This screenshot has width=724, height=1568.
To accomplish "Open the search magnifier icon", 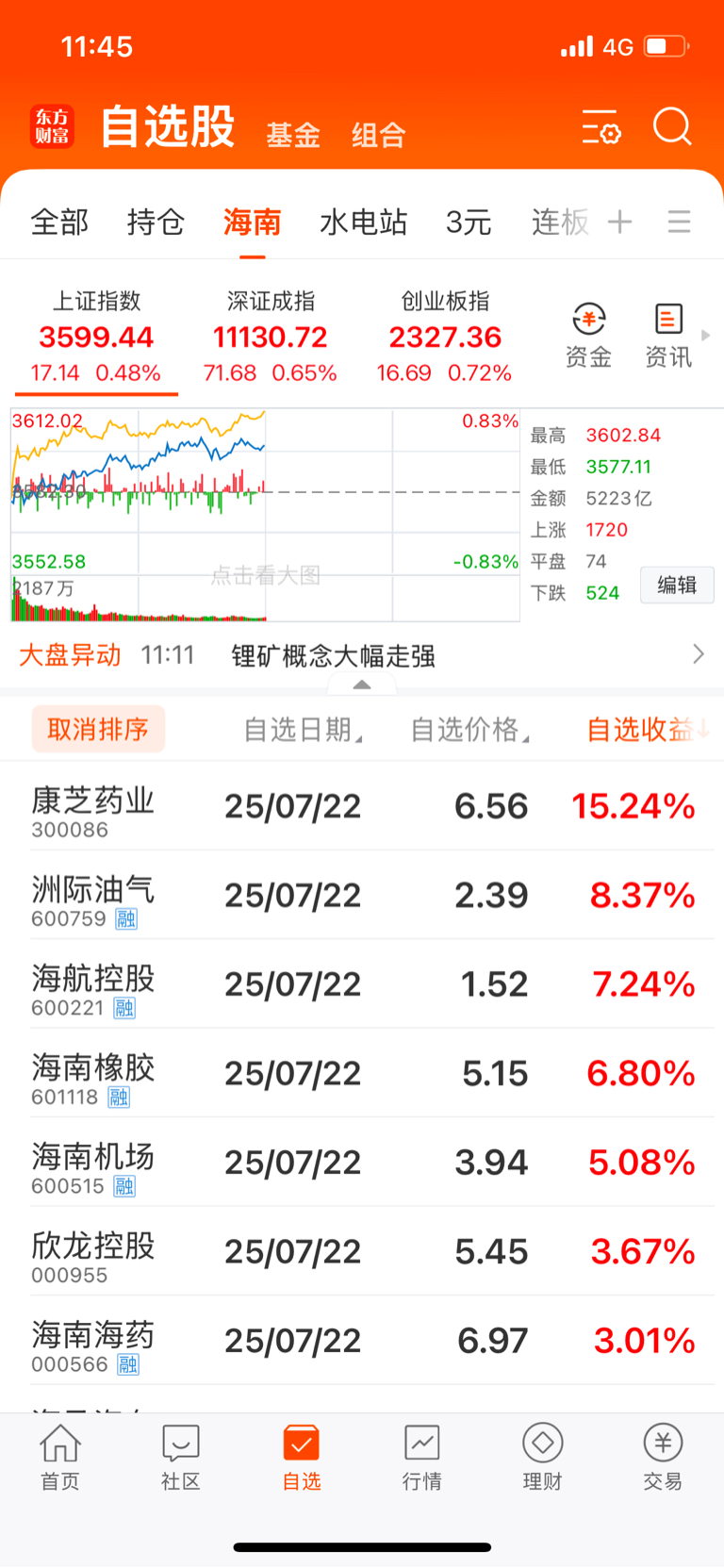I will click(x=672, y=126).
